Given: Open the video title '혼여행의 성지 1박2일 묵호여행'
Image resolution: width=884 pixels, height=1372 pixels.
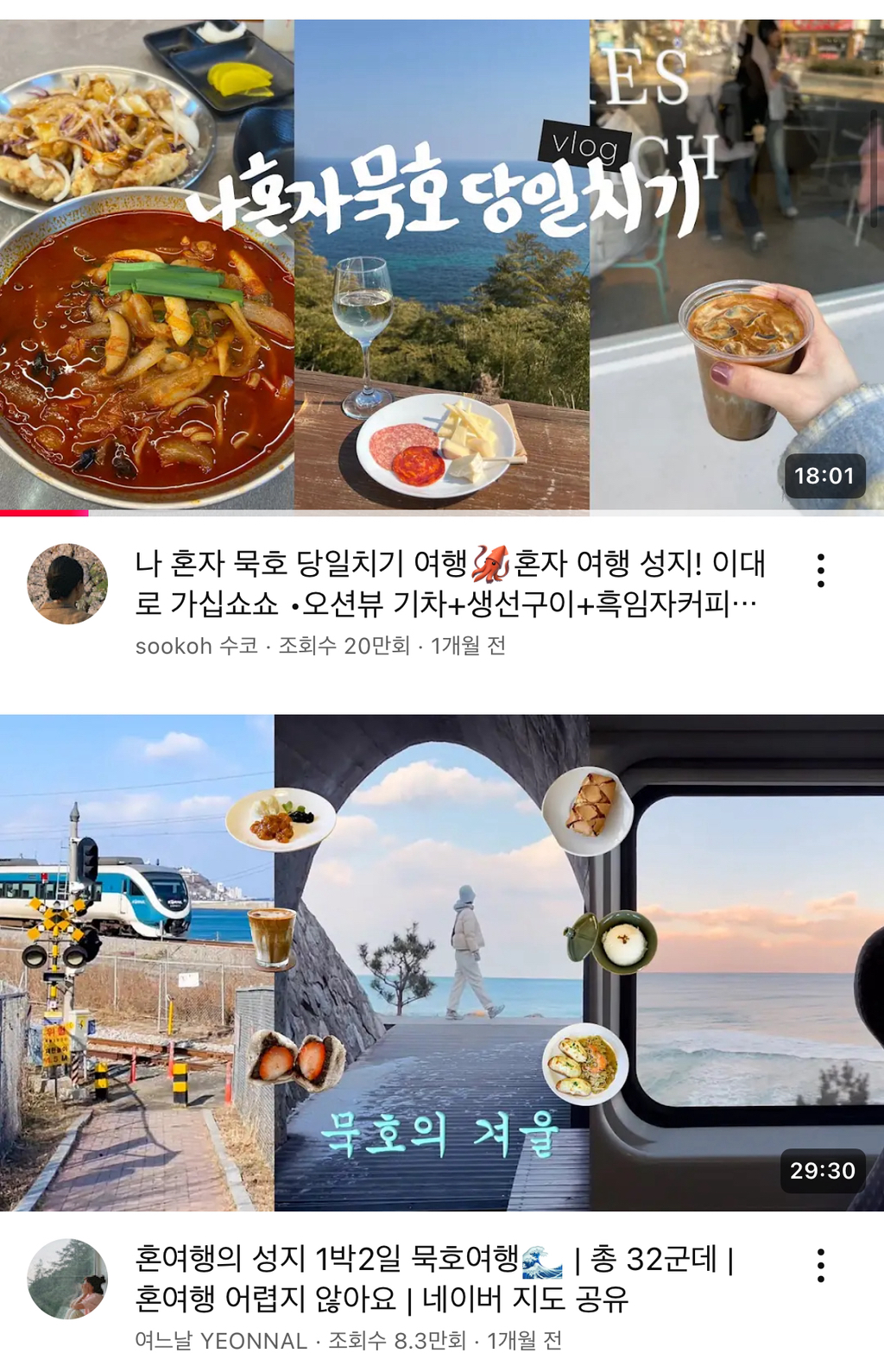Looking at the screenshot, I should (432, 1279).
